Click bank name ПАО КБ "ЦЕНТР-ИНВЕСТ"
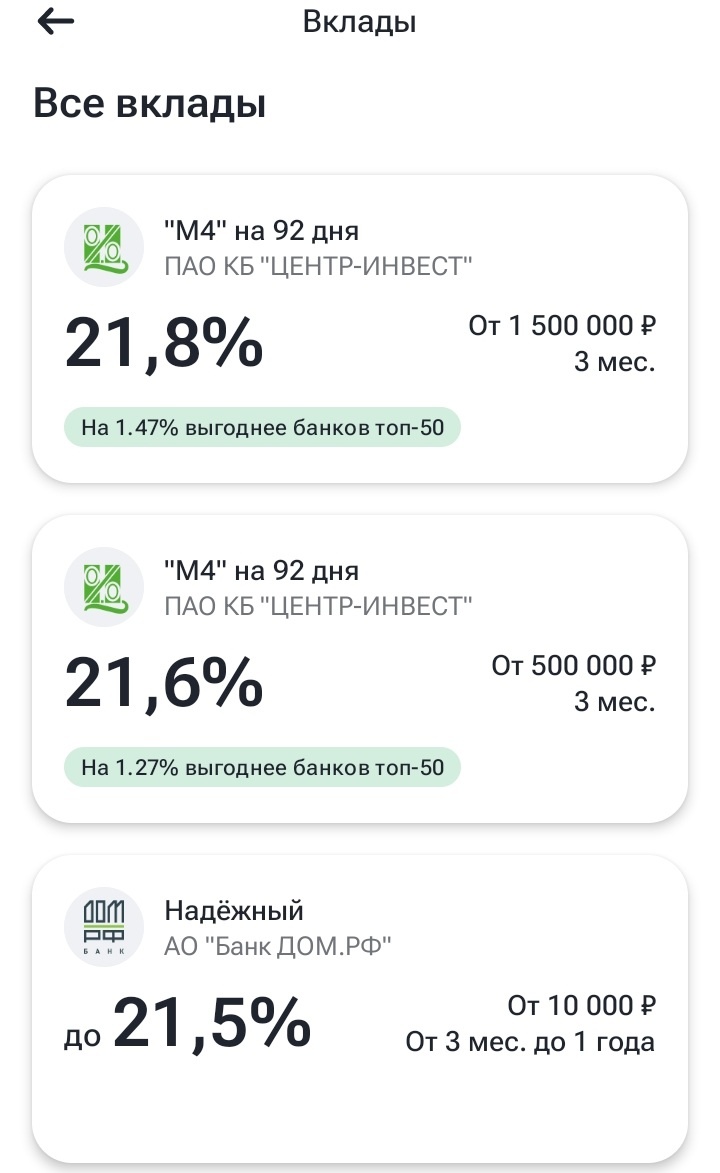The height and width of the screenshot is (1173, 720). pyautogui.click(x=318, y=267)
